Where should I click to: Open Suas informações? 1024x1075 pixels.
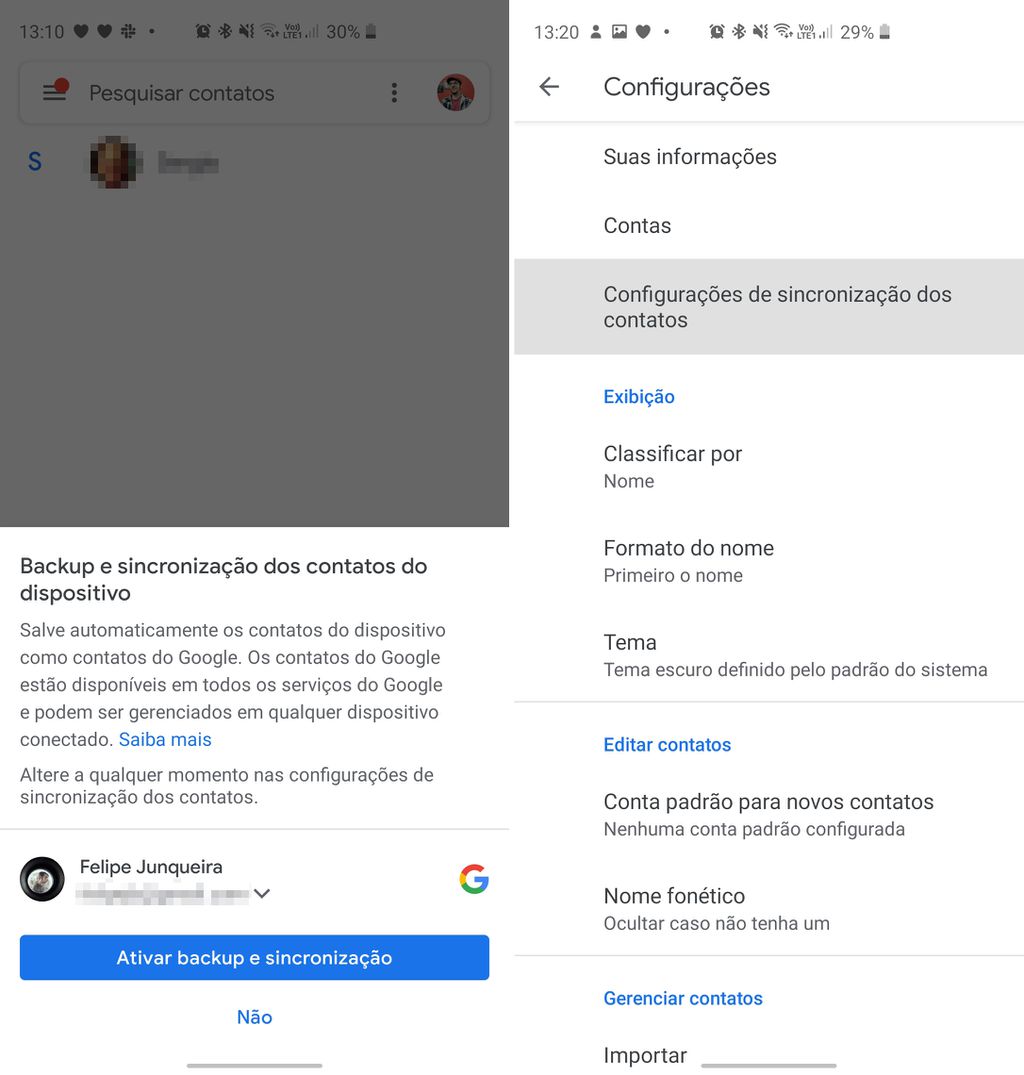[690, 157]
